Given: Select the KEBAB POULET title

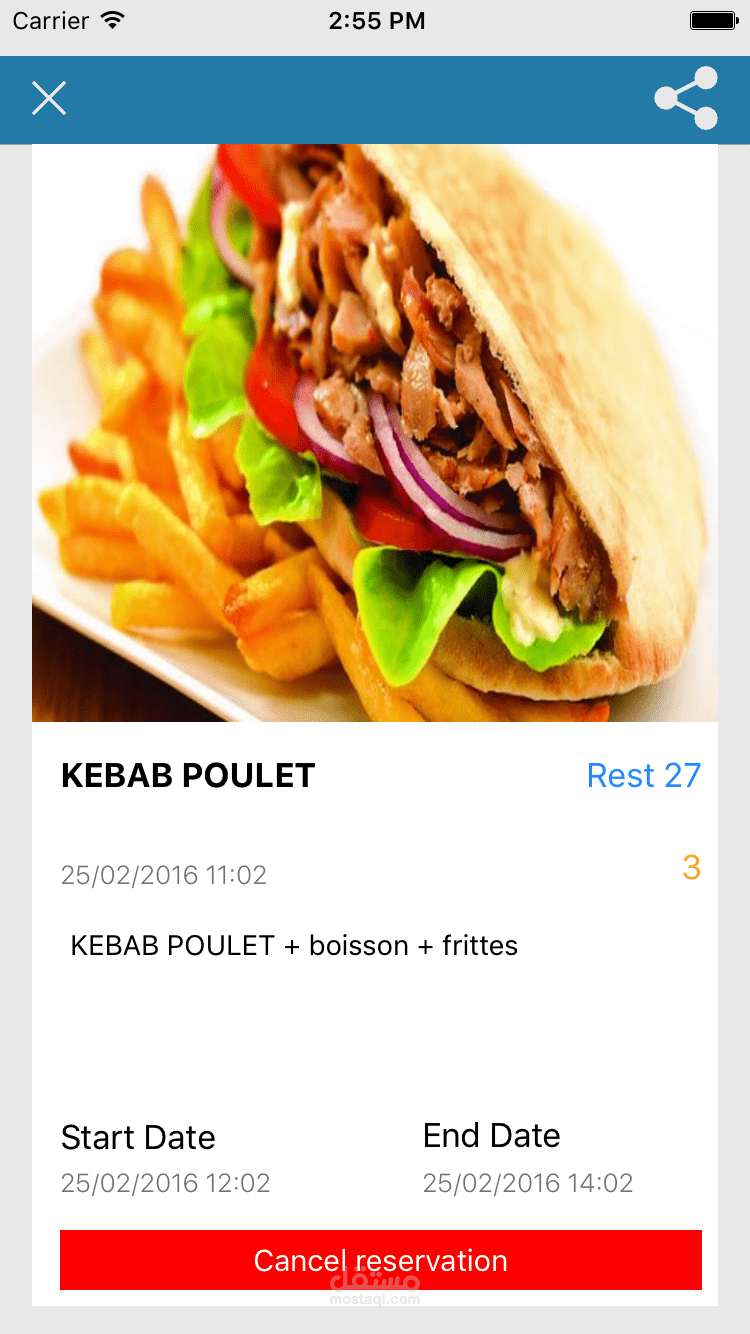Looking at the screenshot, I should [x=188, y=775].
